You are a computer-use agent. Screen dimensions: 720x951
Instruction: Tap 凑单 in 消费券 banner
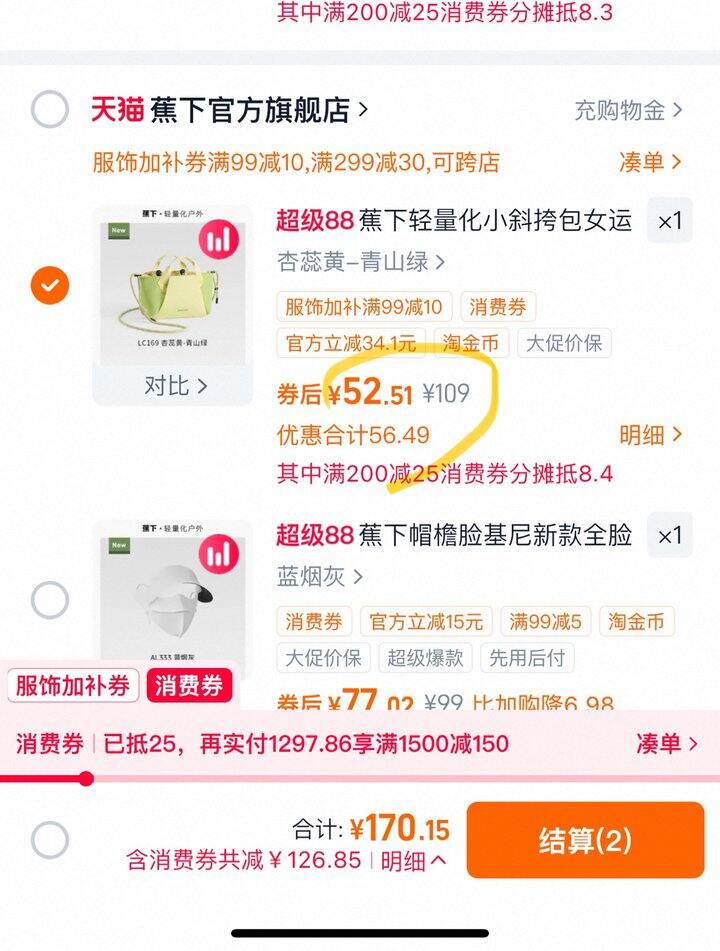click(667, 744)
